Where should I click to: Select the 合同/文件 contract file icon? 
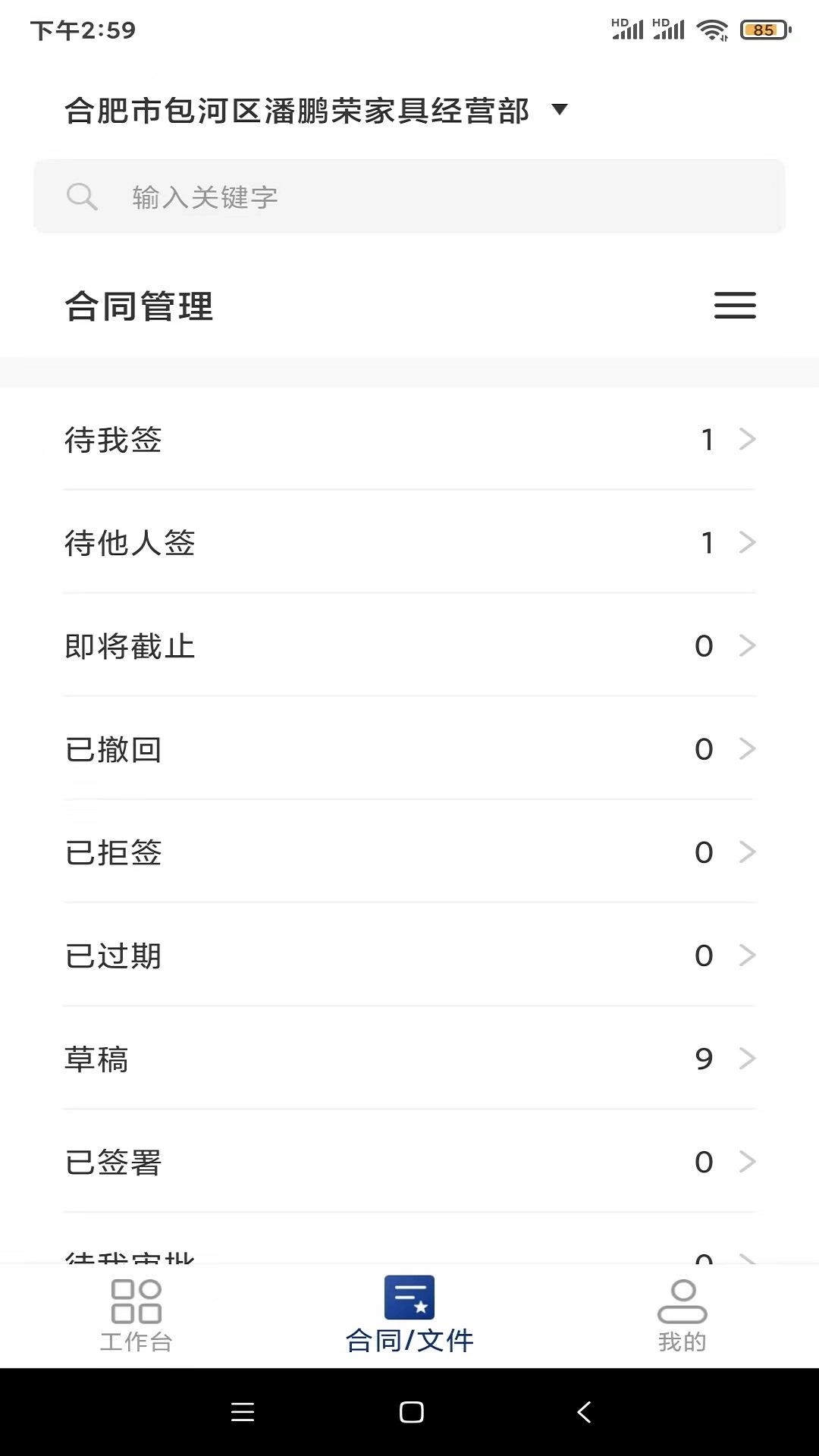[x=409, y=1298]
